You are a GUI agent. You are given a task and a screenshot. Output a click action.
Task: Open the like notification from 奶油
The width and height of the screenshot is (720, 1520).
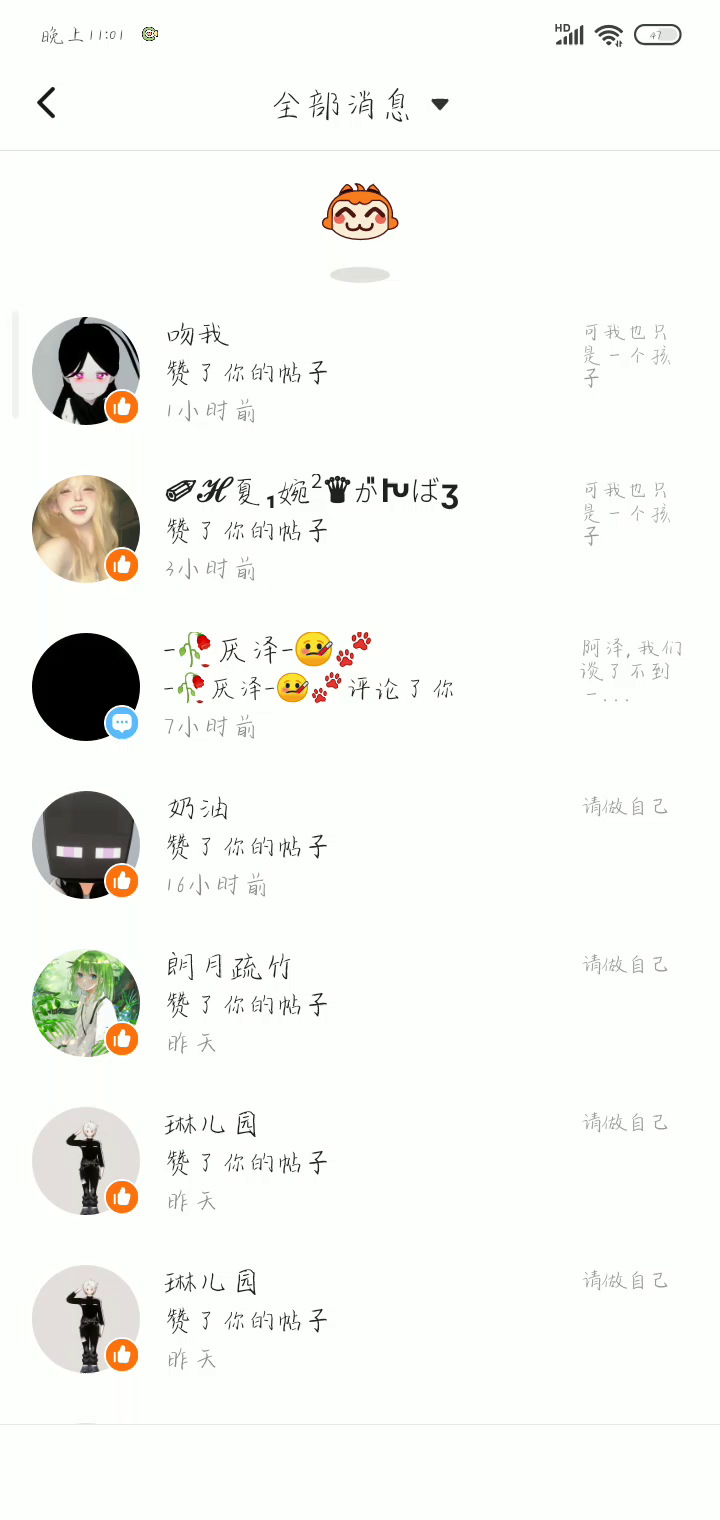click(x=360, y=846)
